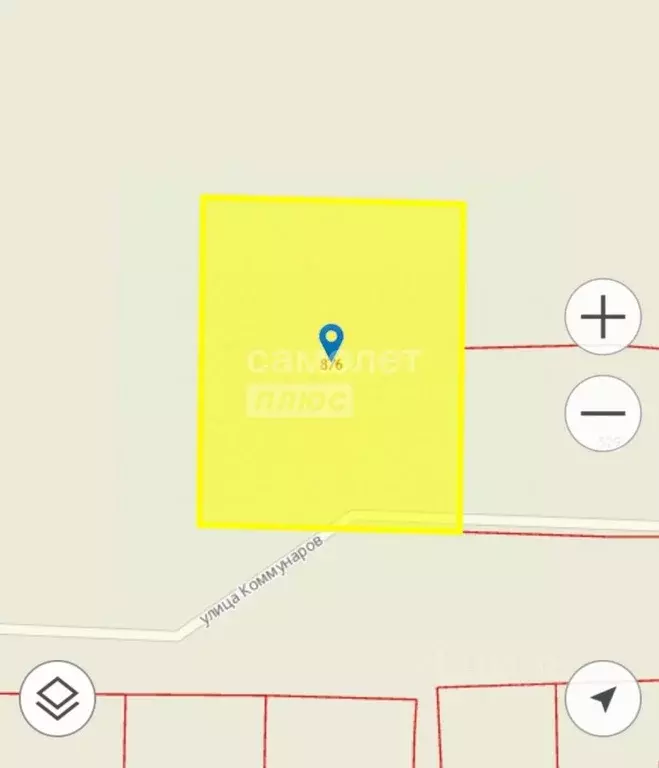This screenshot has height=768, width=659.
Task: Tap the blue pin on yellow plot
Action: [x=331, y=342]
